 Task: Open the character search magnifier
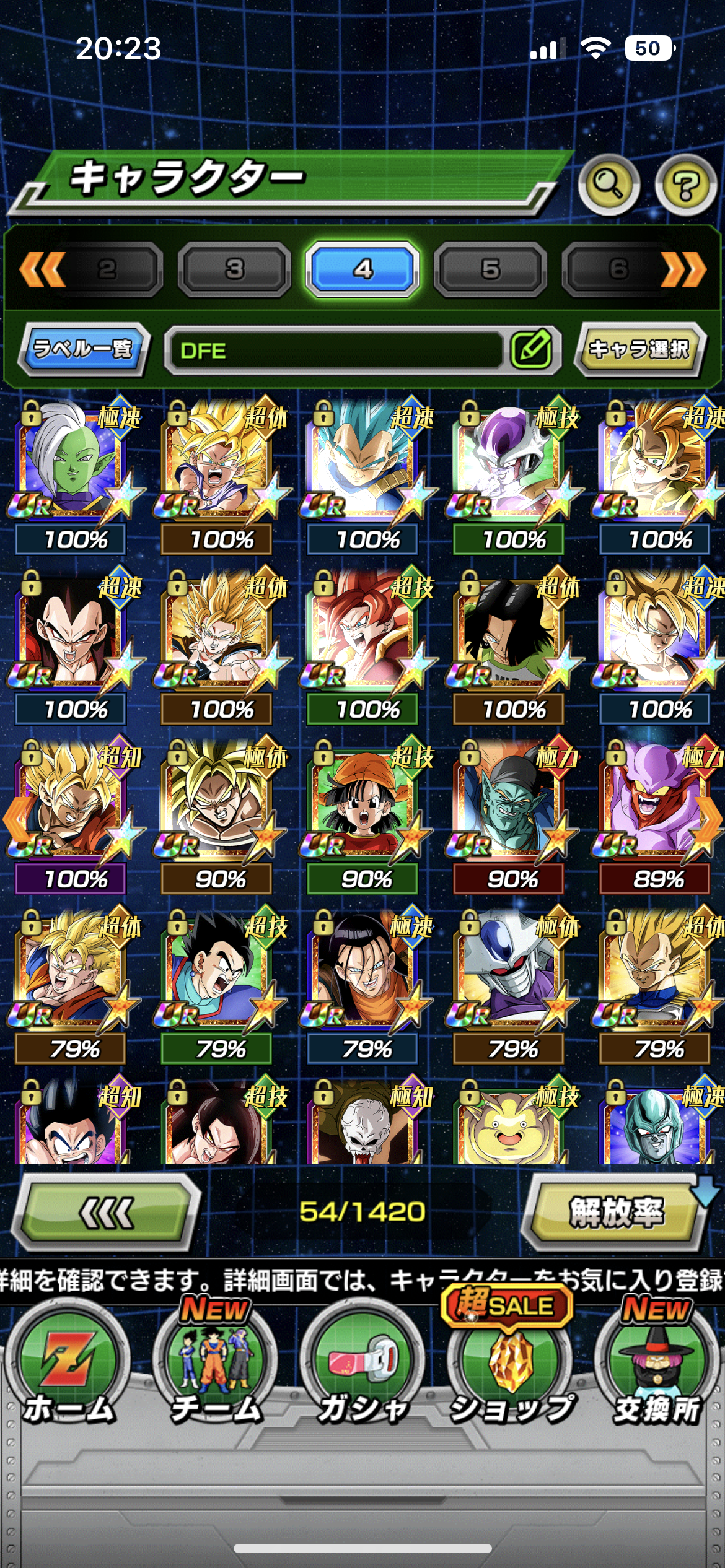point(608,185)
